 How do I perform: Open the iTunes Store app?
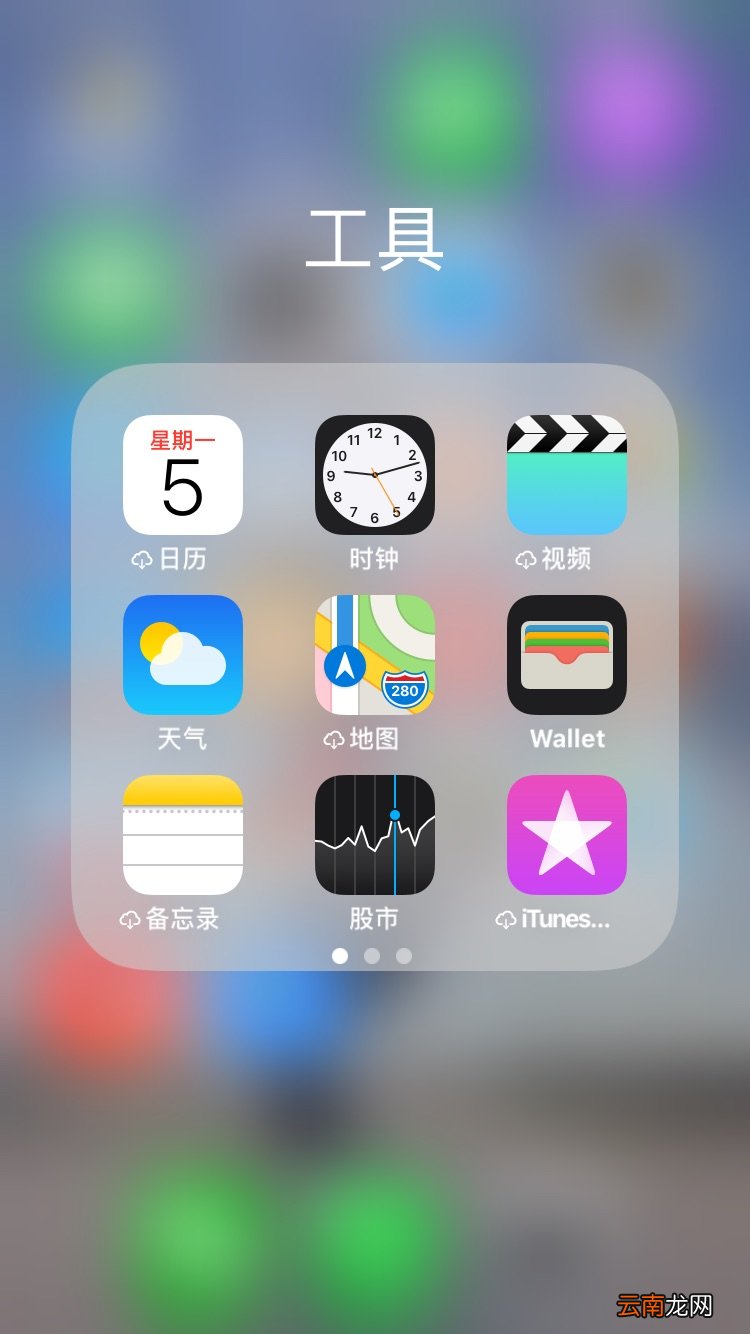pyautogui.click(x=566, y=835)
